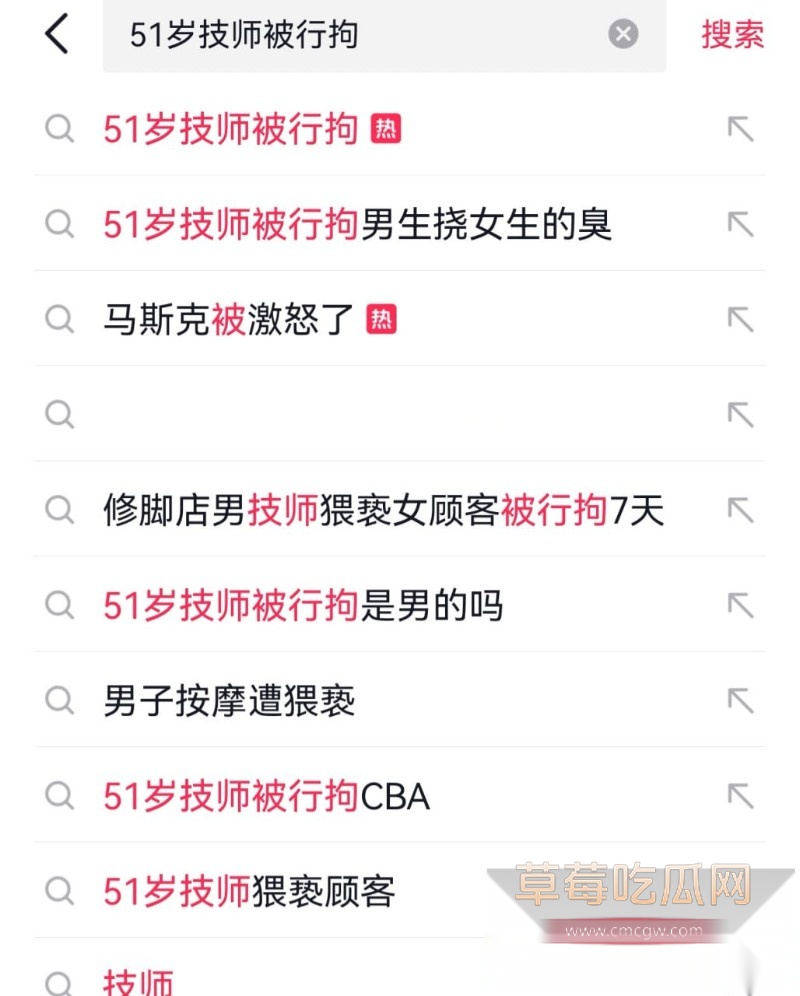Tap the search input field showing 51岁技师被行拘
The width and height of the screenshot is (800, 996).
point(300,35)
